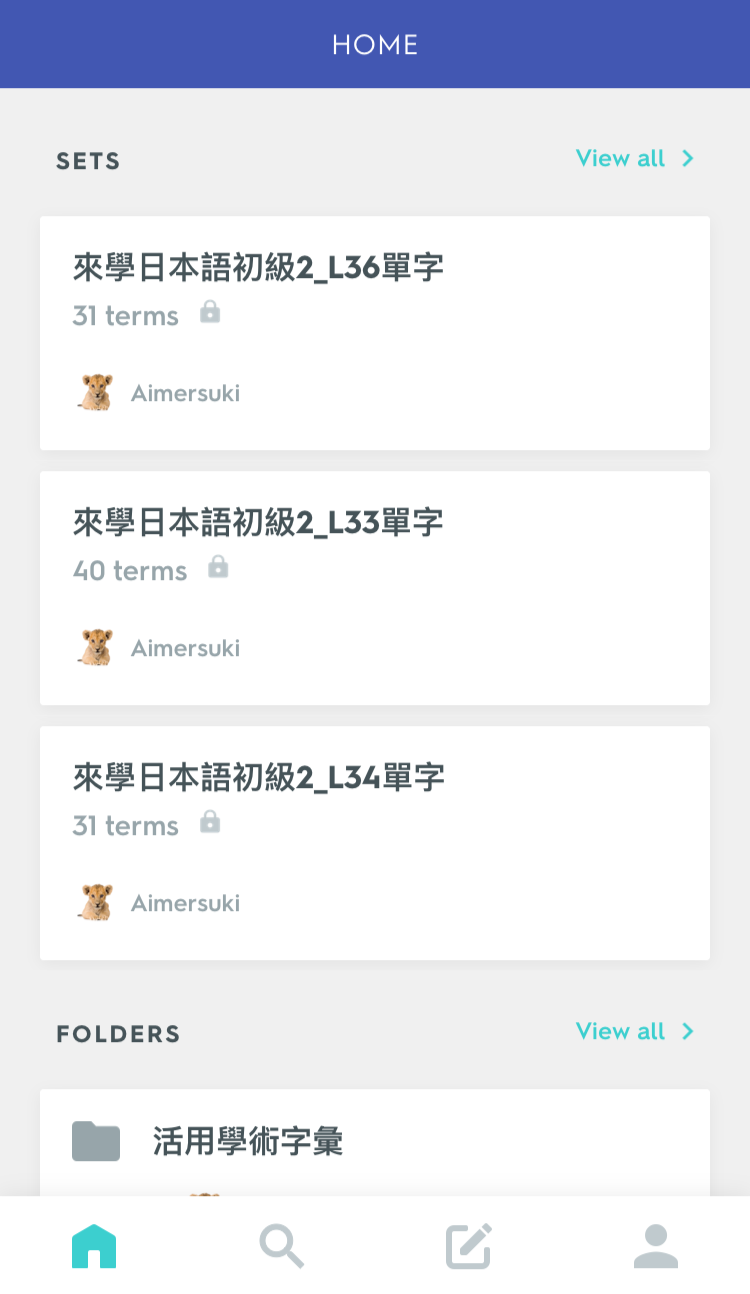This screenshot has width=750, height=1294.
Task: View all folders
Action: point(635,1032)
